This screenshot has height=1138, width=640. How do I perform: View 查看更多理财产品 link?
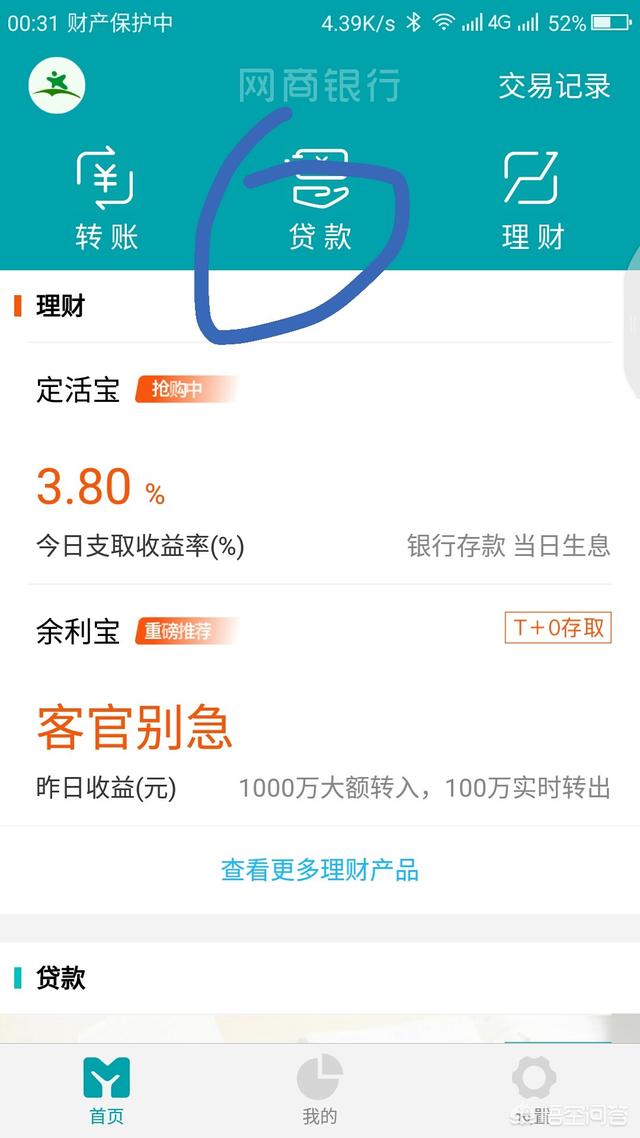[320, 869]
